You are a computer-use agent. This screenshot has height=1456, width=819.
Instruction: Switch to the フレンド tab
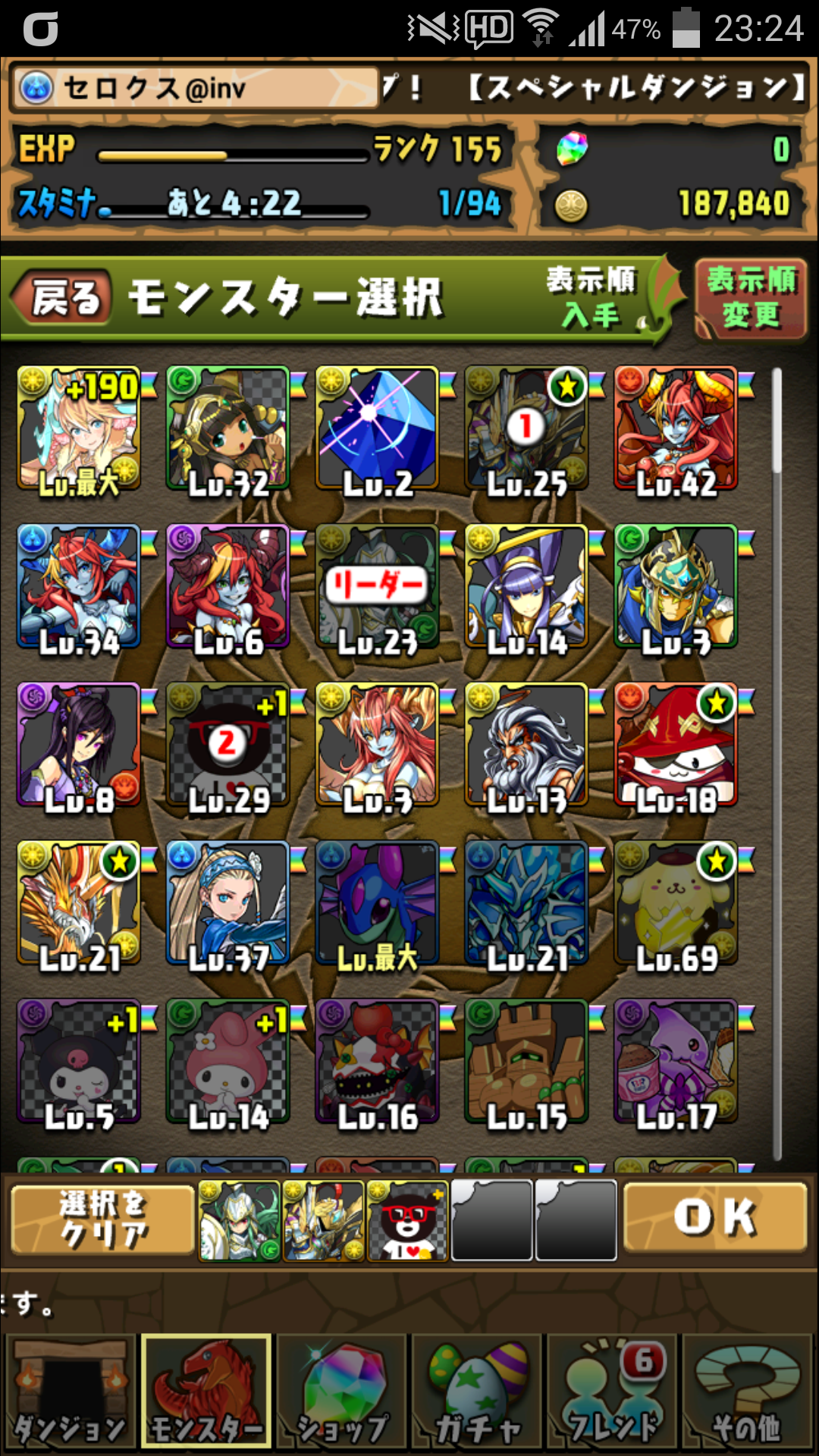pyautogui.click(x=614, y=1394)
